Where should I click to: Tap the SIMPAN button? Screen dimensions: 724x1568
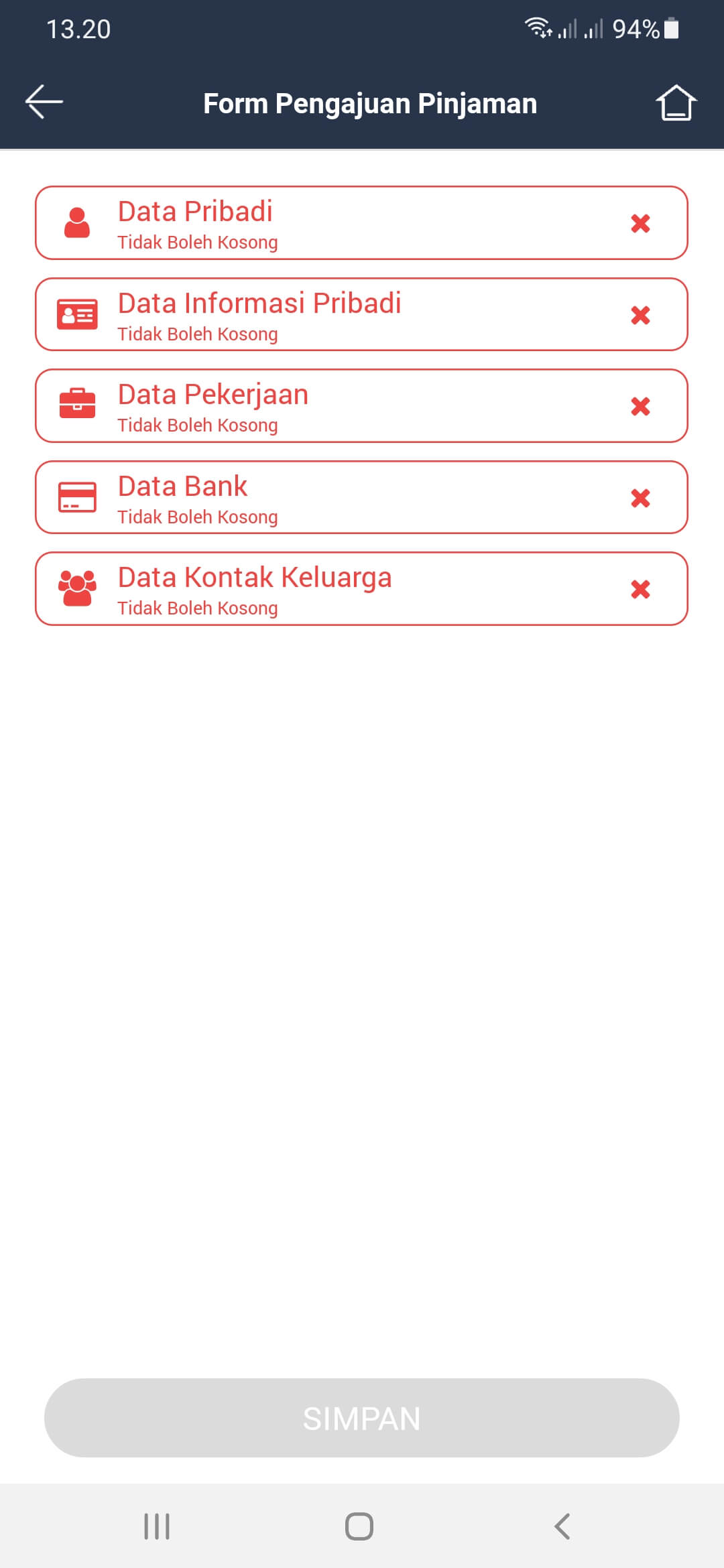click(361, 1418)
